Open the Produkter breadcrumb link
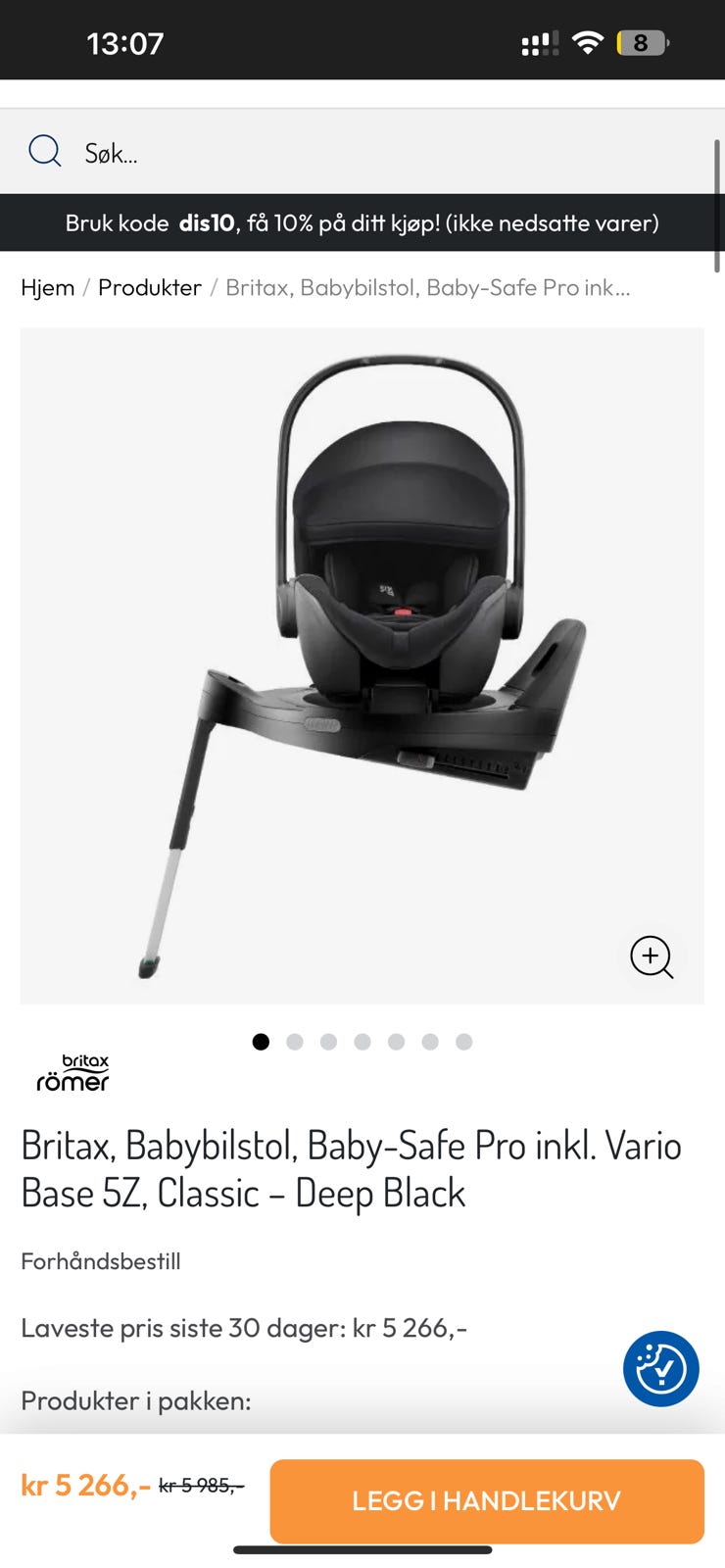Screen dimensions: 725x1568 pyautogui.click(x=150, y=287)
